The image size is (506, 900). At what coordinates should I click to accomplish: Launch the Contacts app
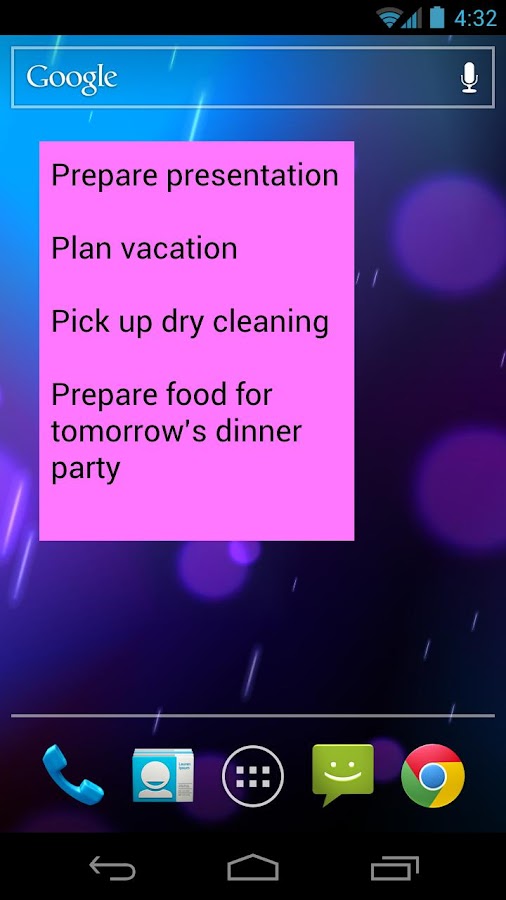[162, 775]
